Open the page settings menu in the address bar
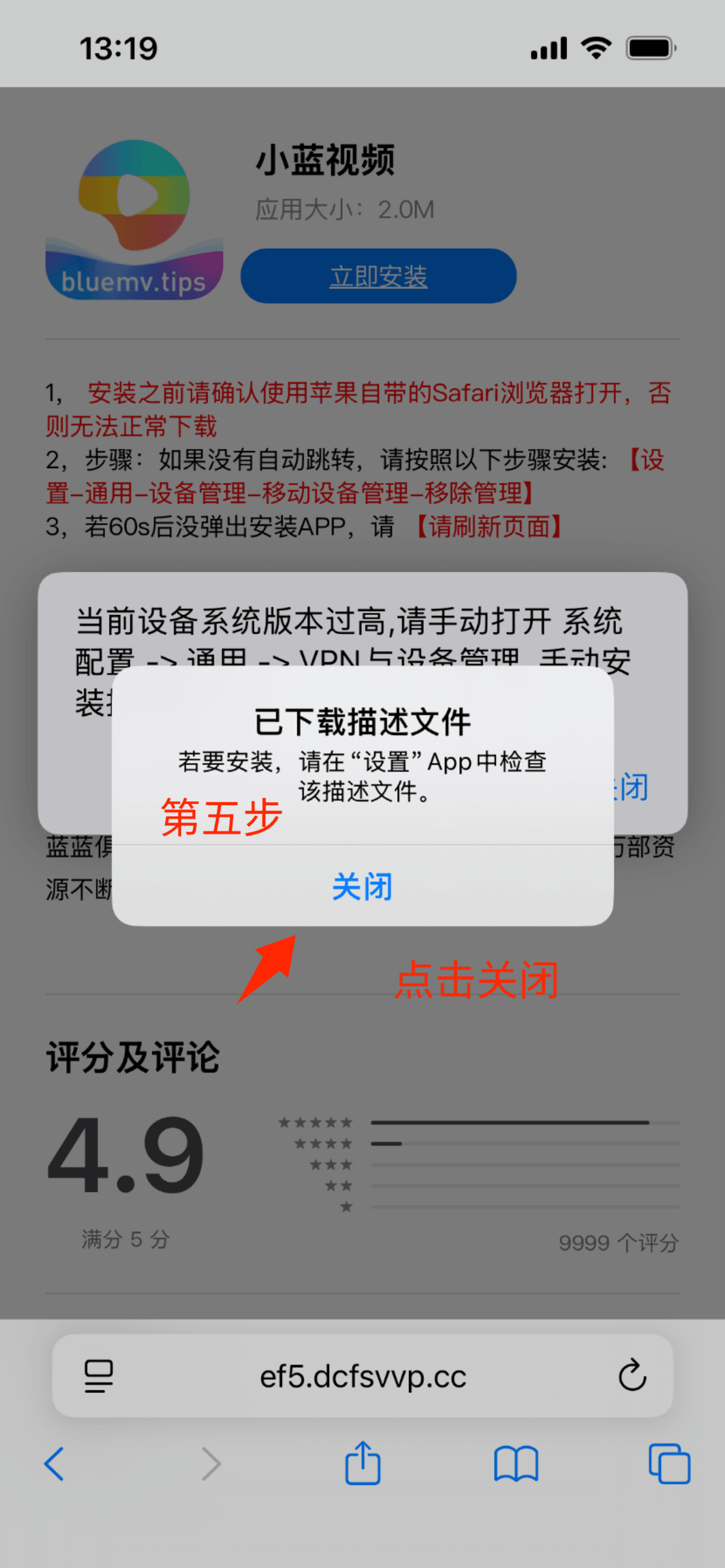The width and height of the screenshot is (725, 1568). click(x=99, y=1376)
